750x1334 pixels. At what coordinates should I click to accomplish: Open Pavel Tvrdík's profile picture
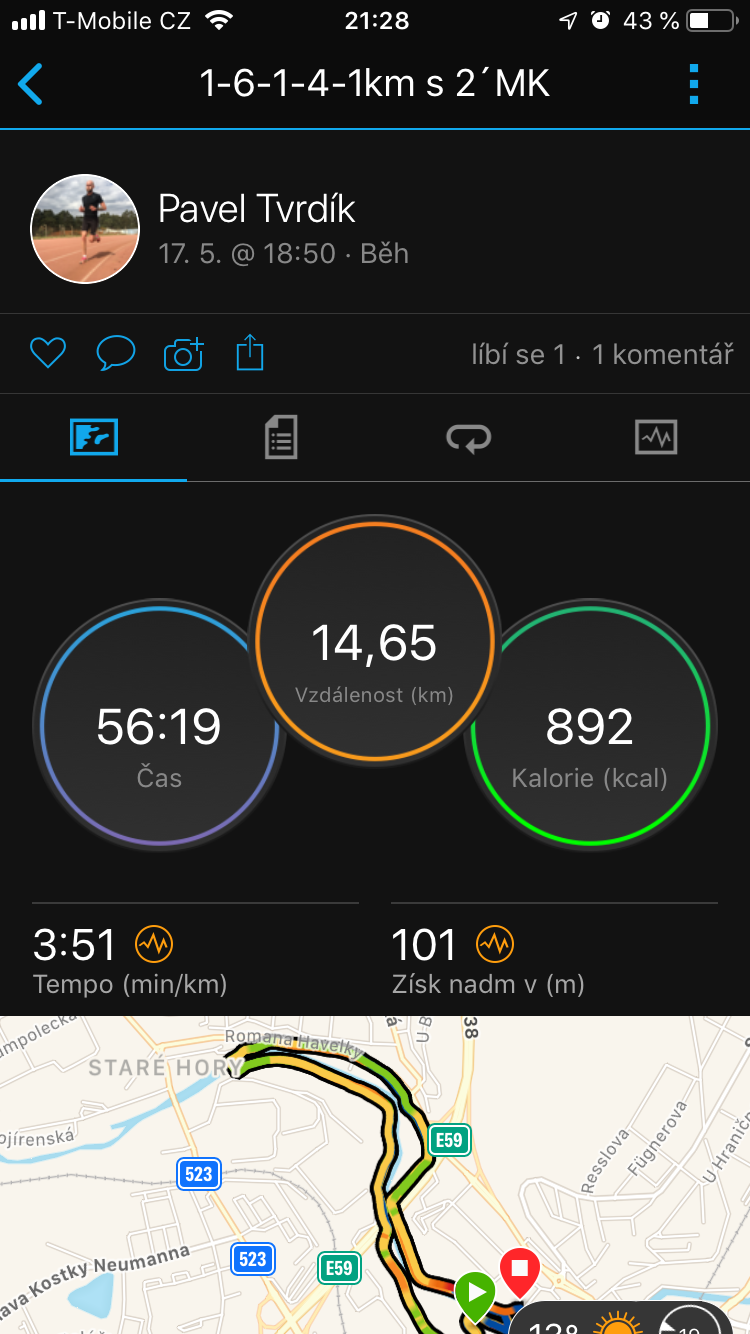click(85, 229)
